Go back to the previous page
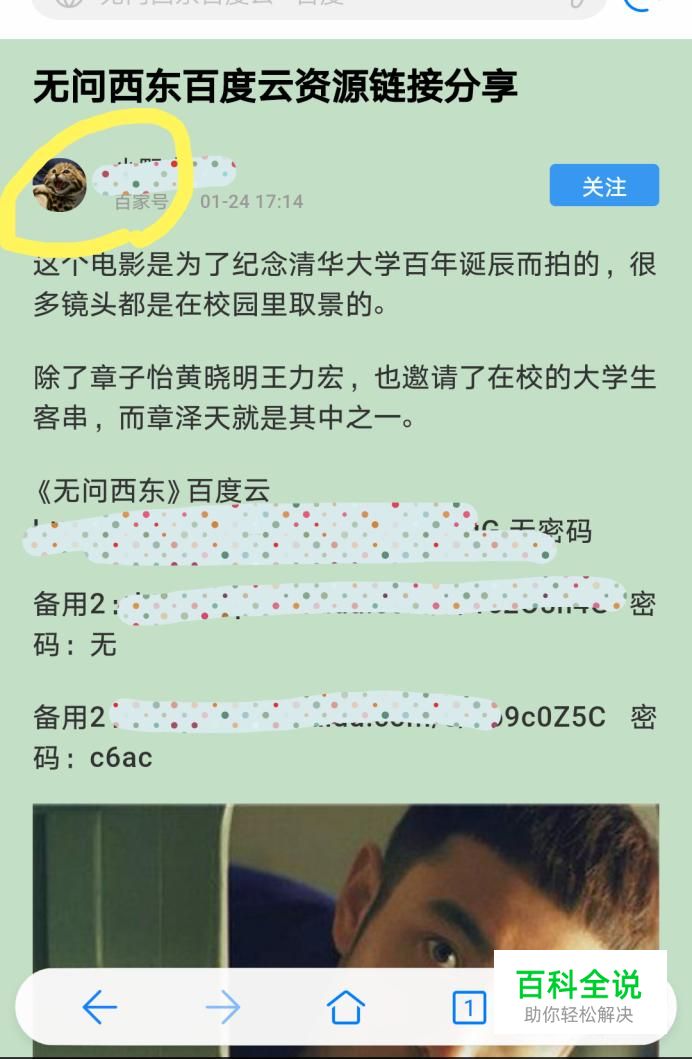This screenshot has width=692, height=1059. (99, 1007)
